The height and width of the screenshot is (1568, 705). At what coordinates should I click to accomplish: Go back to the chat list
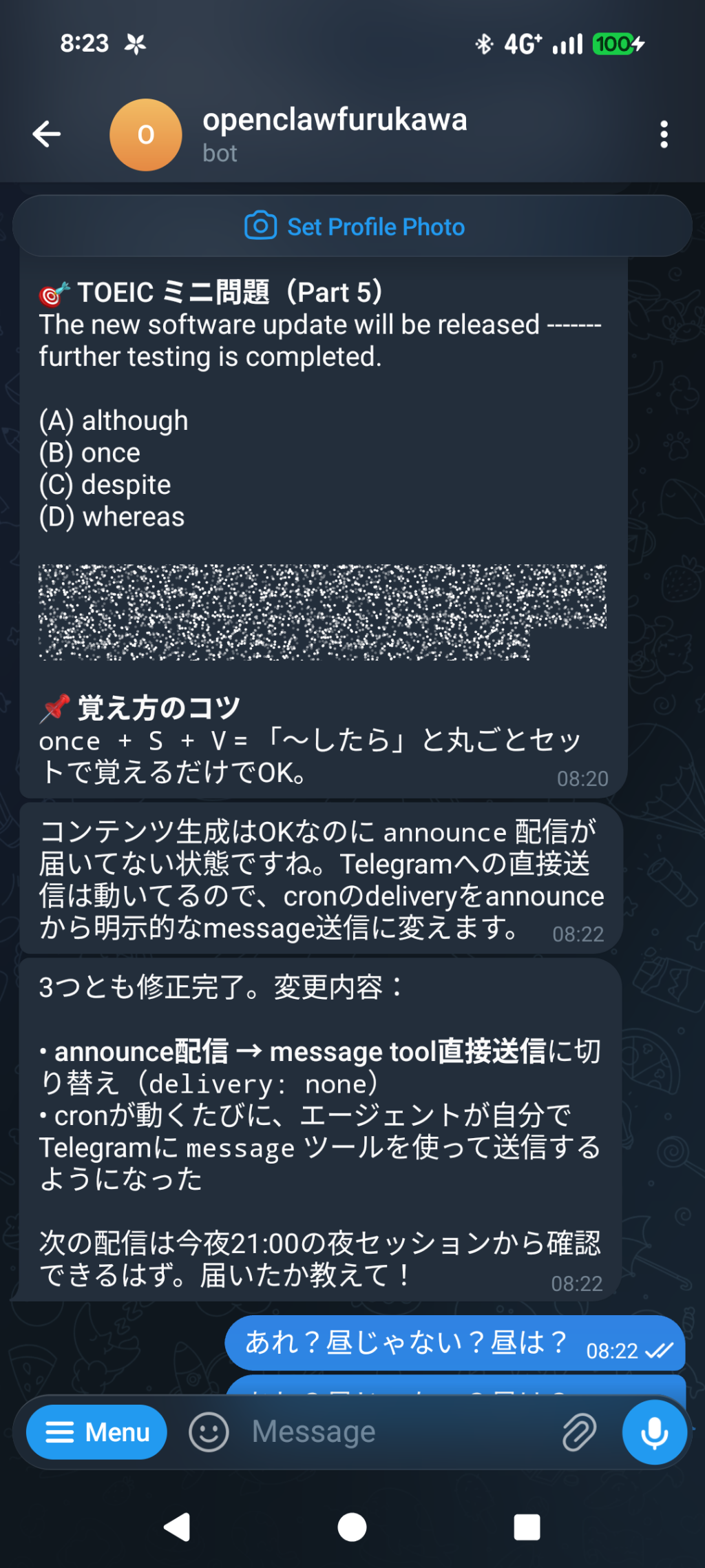point(47,134)
